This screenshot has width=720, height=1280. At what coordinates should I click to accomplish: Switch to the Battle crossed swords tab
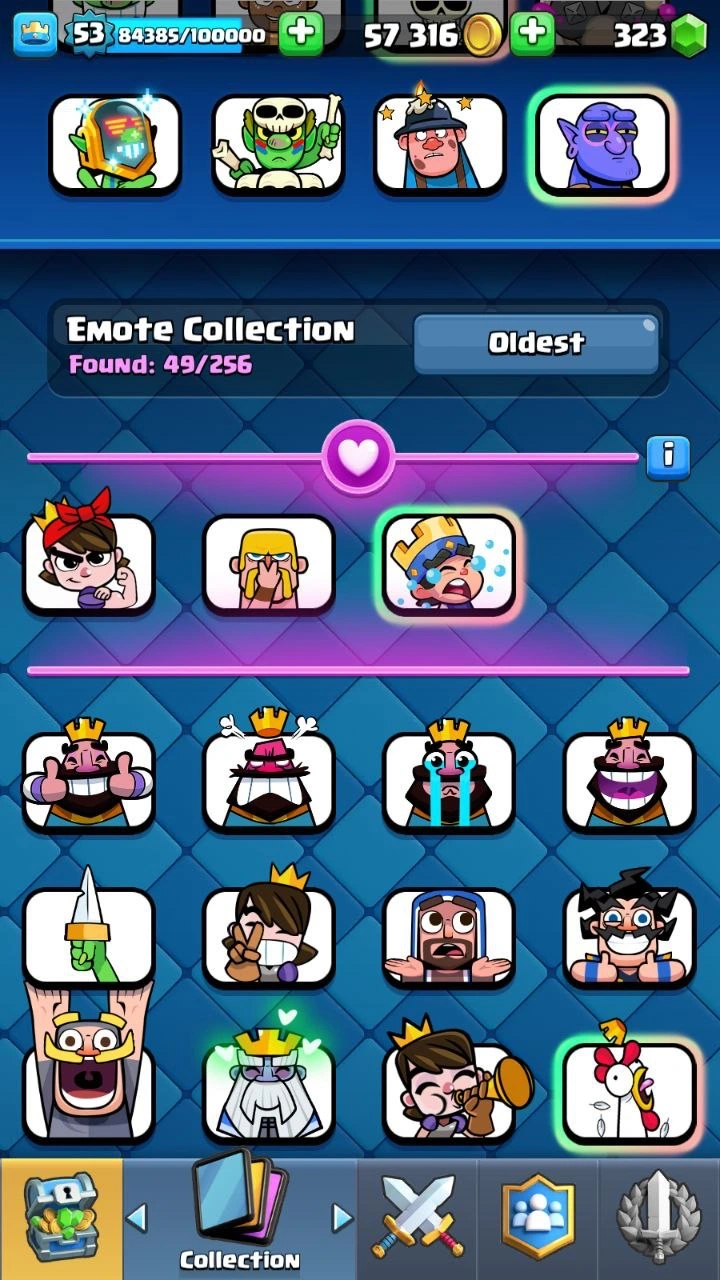click(x=417, y=1219)
